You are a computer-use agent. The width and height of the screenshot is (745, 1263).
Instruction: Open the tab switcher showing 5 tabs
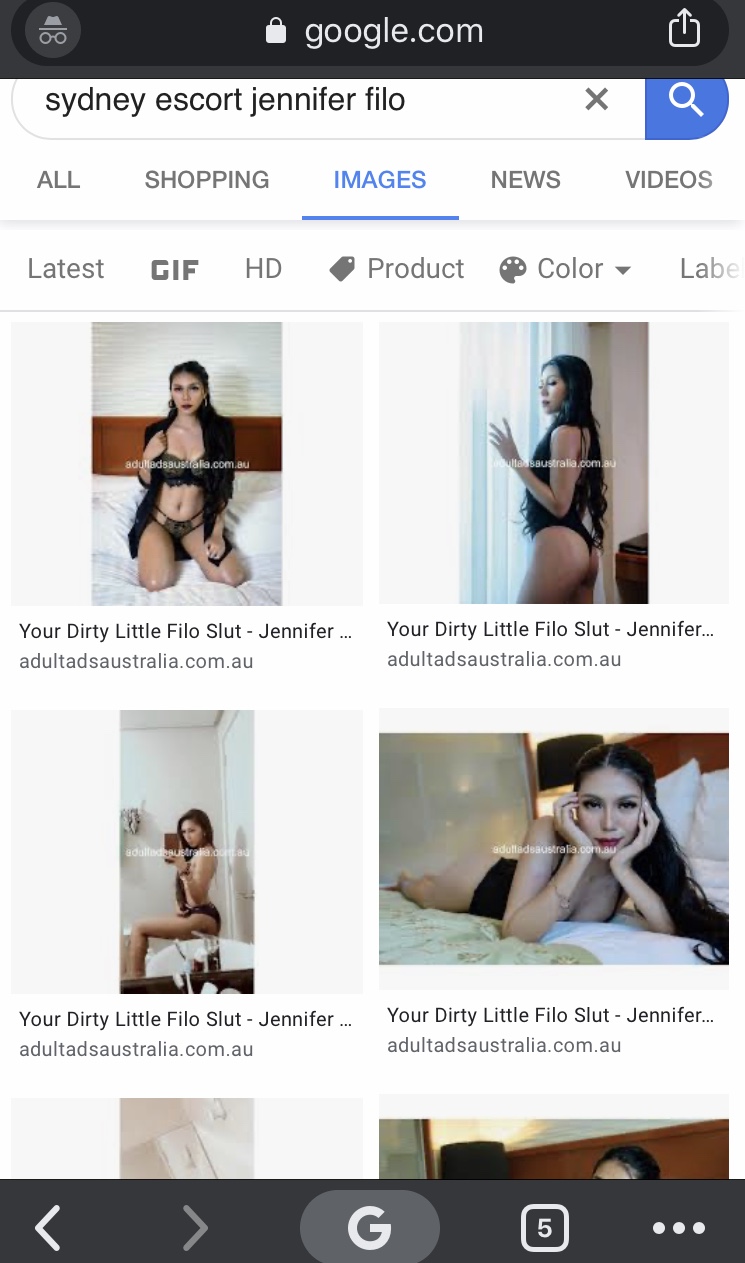tap(544, 1227)
